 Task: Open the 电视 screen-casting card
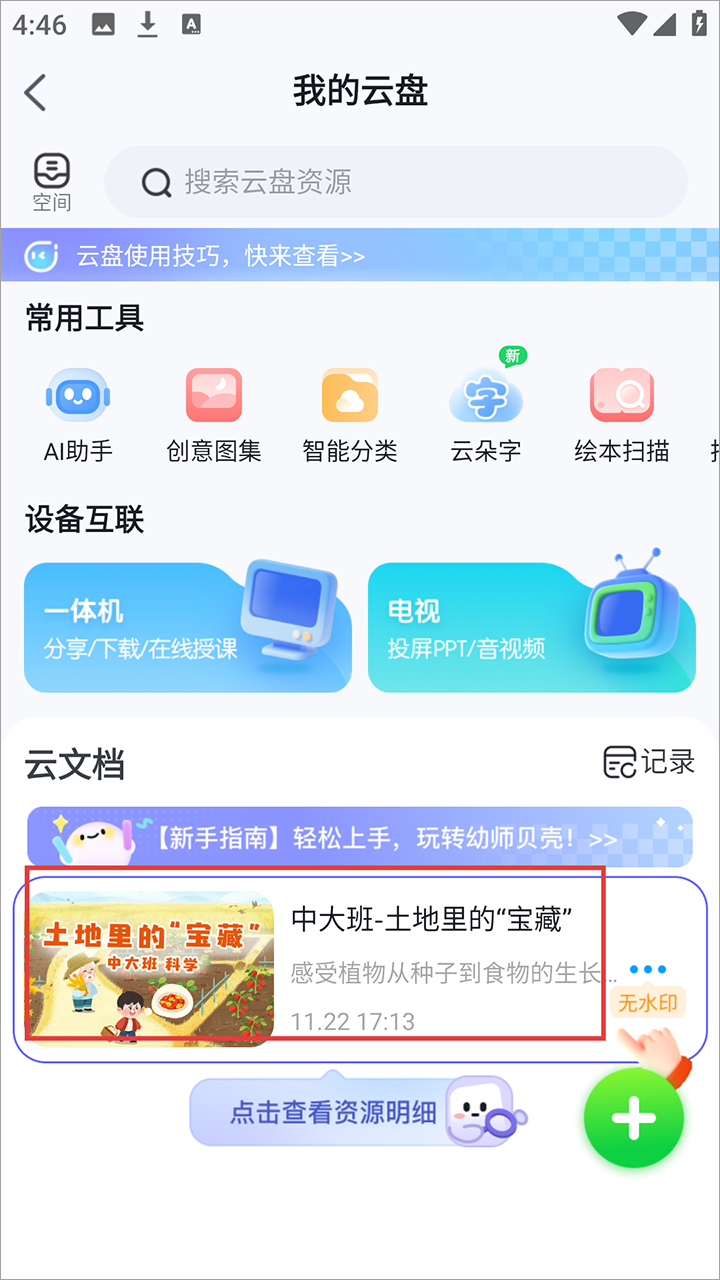click(x=531, y=628)
